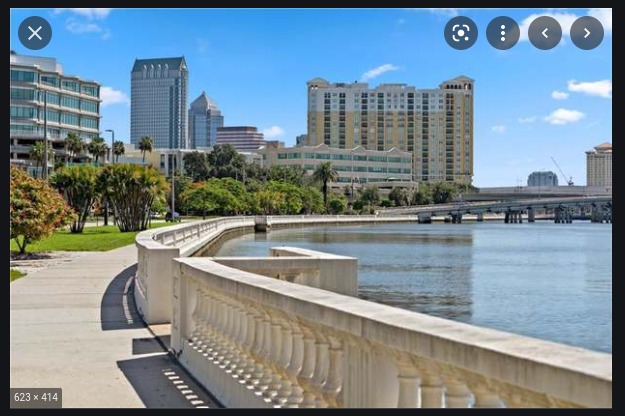Go to the next image

point(587,33)
